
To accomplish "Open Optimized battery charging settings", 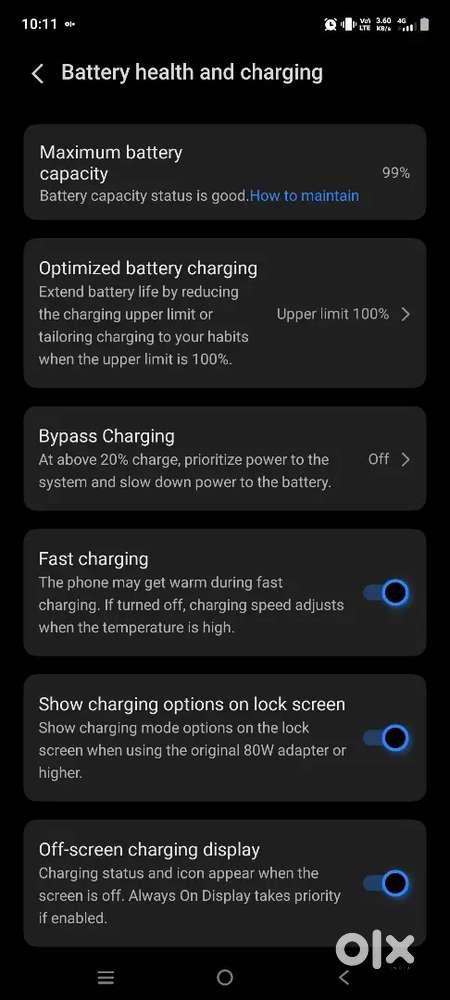I will coord(225,313).
